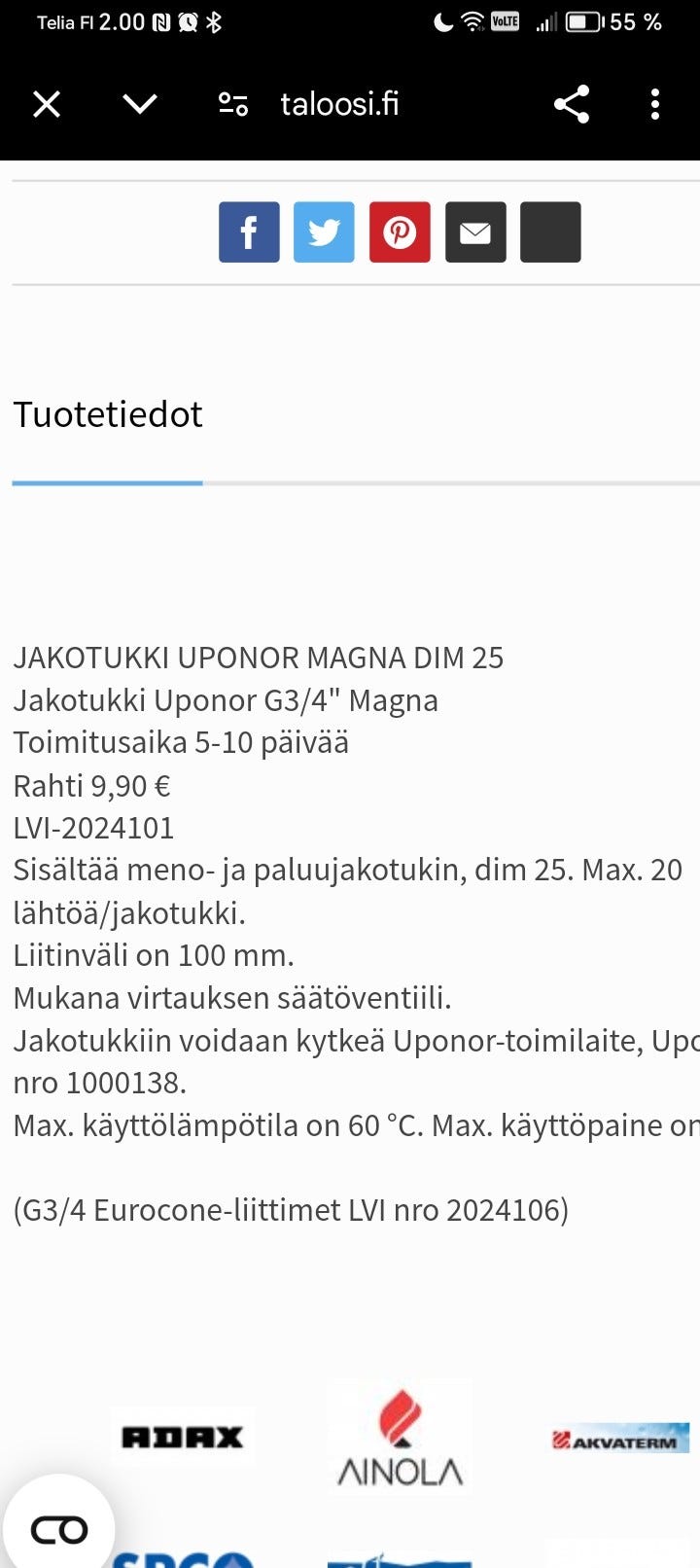Share the product on Twitter
The width and height of the screenshot is (700, 1568).
(325, 232)
